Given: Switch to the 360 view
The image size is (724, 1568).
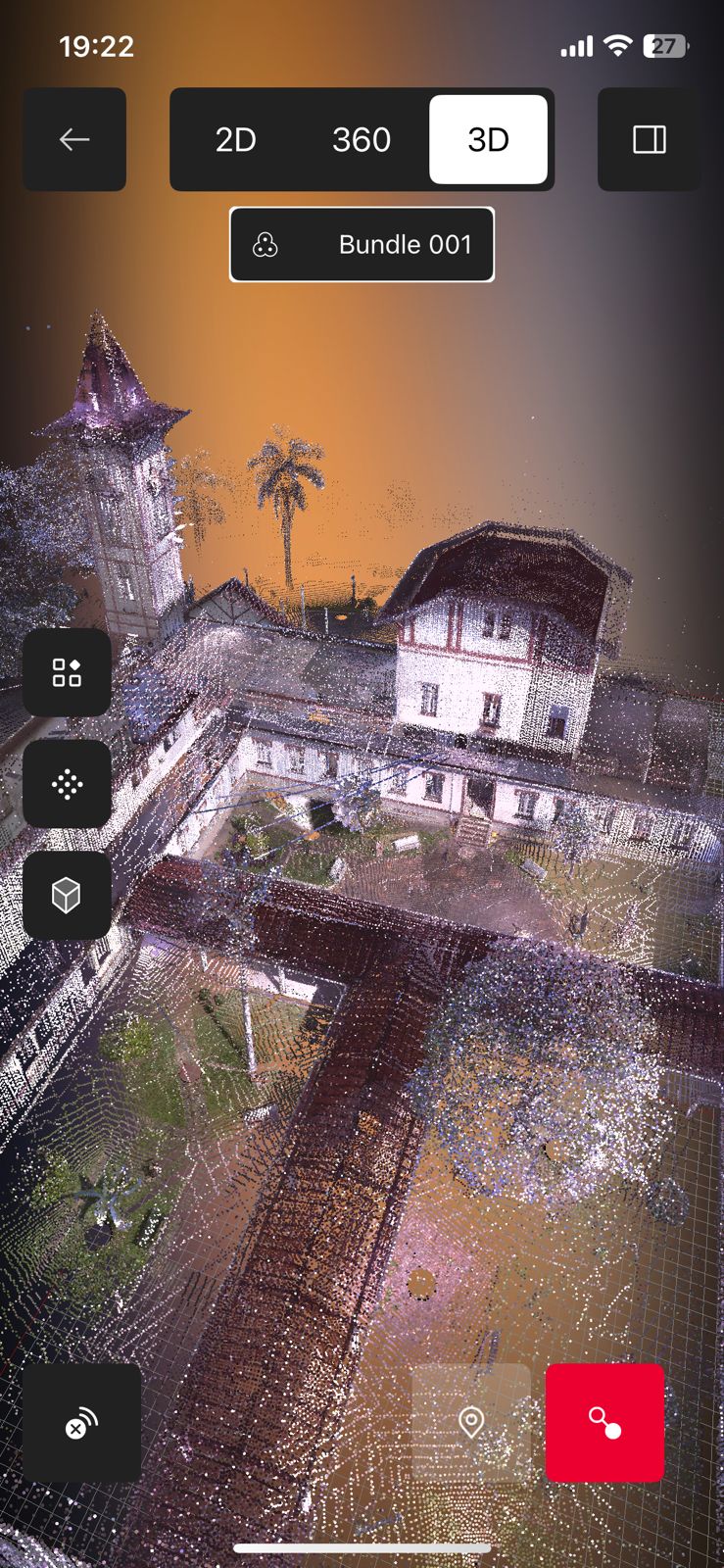Looking at the screenshot, I should [362, 139].
